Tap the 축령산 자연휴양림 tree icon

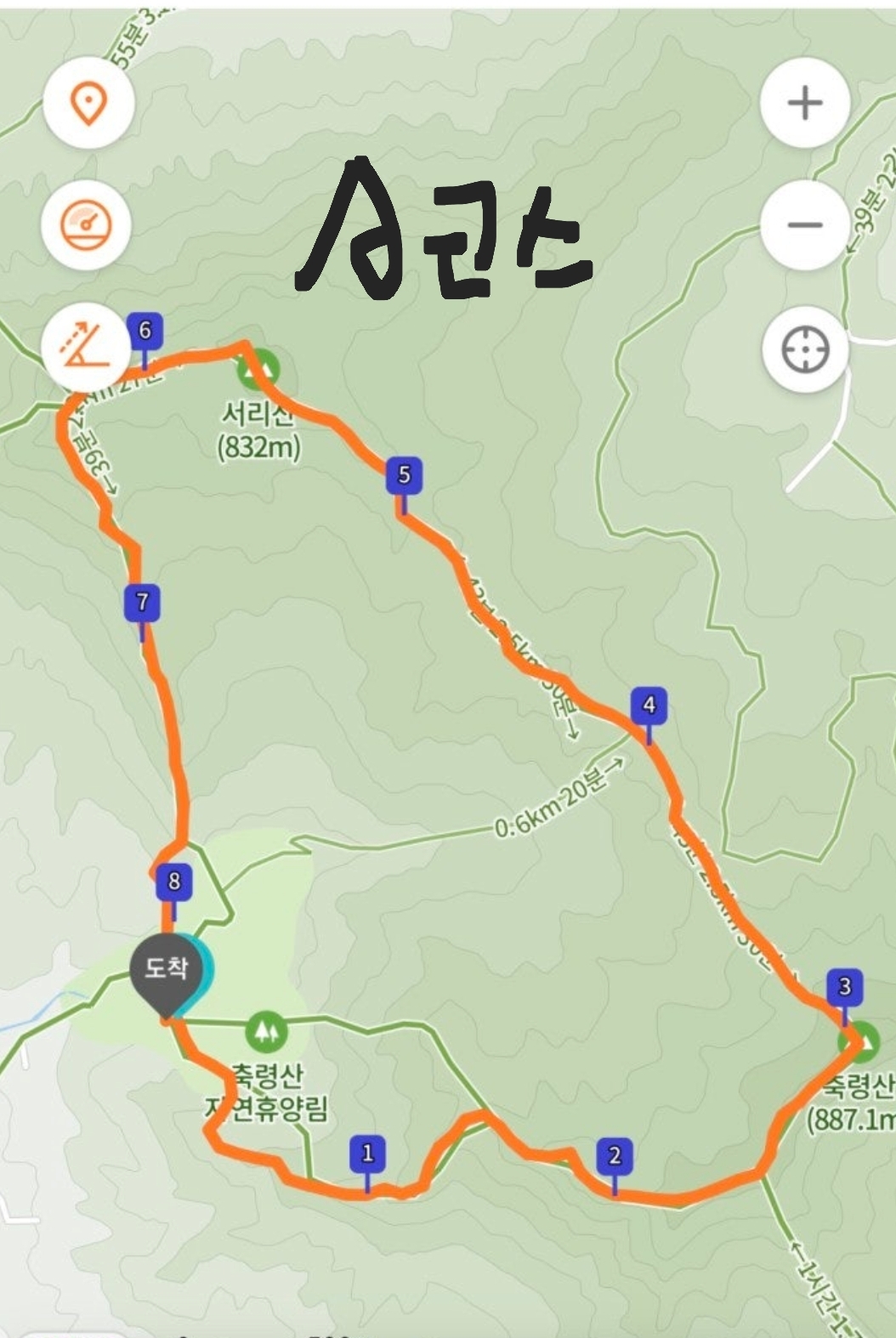tap(267, 1031)
